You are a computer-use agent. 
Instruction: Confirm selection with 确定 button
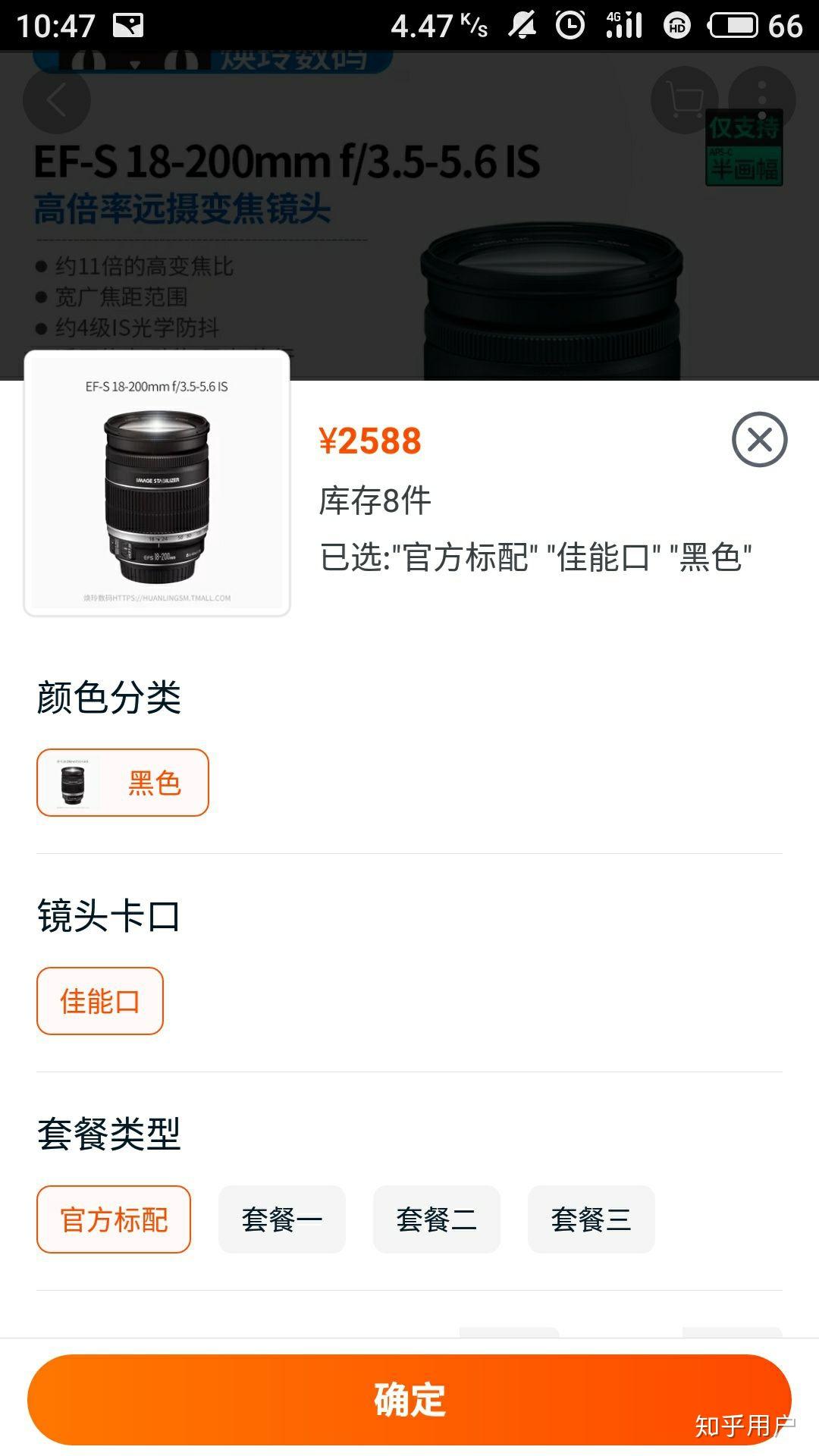[409, 1400]
